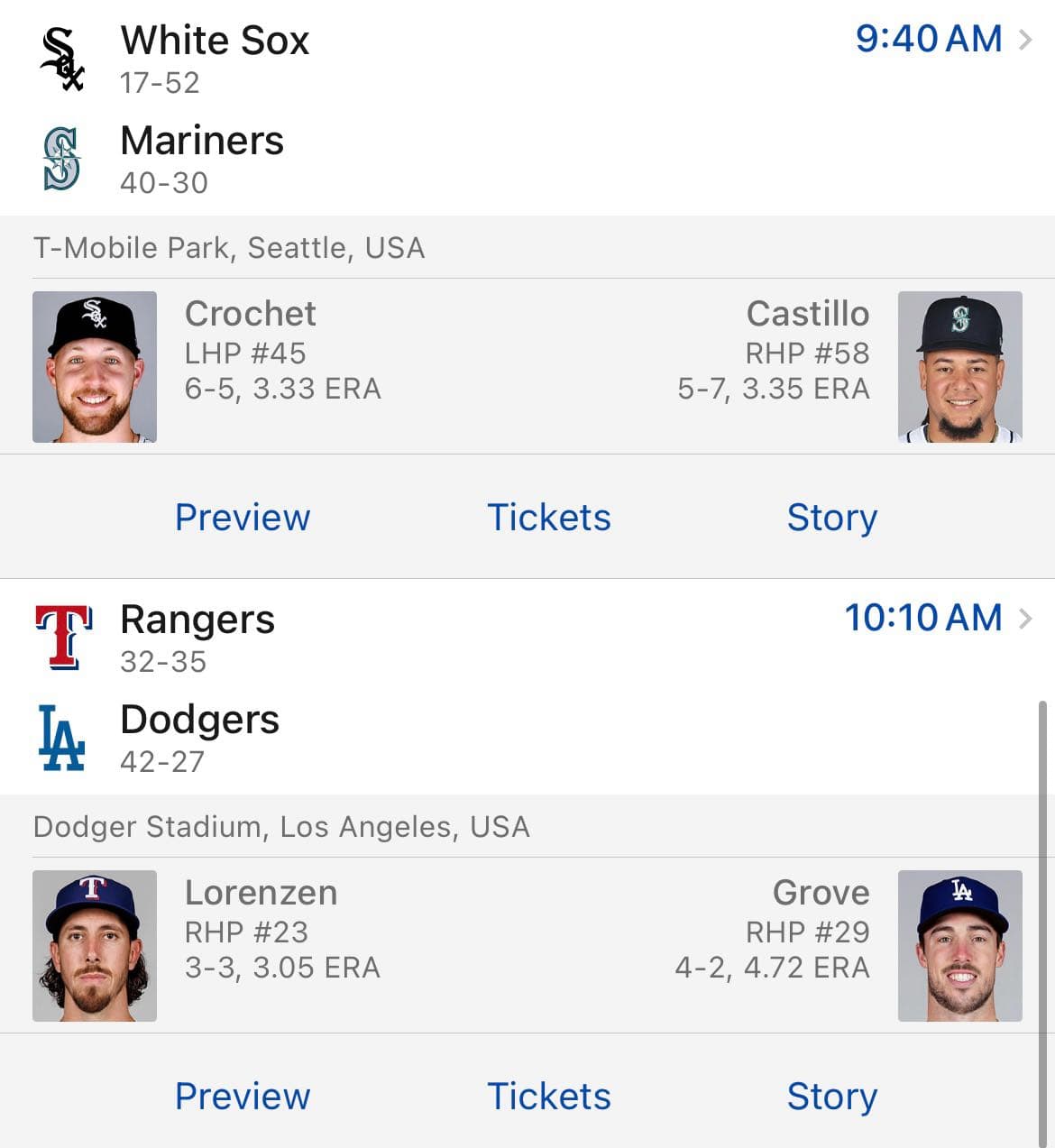Tap T-Mobile Park, Seattle venue label
1055x1148 pixels.
click(228, 247)
